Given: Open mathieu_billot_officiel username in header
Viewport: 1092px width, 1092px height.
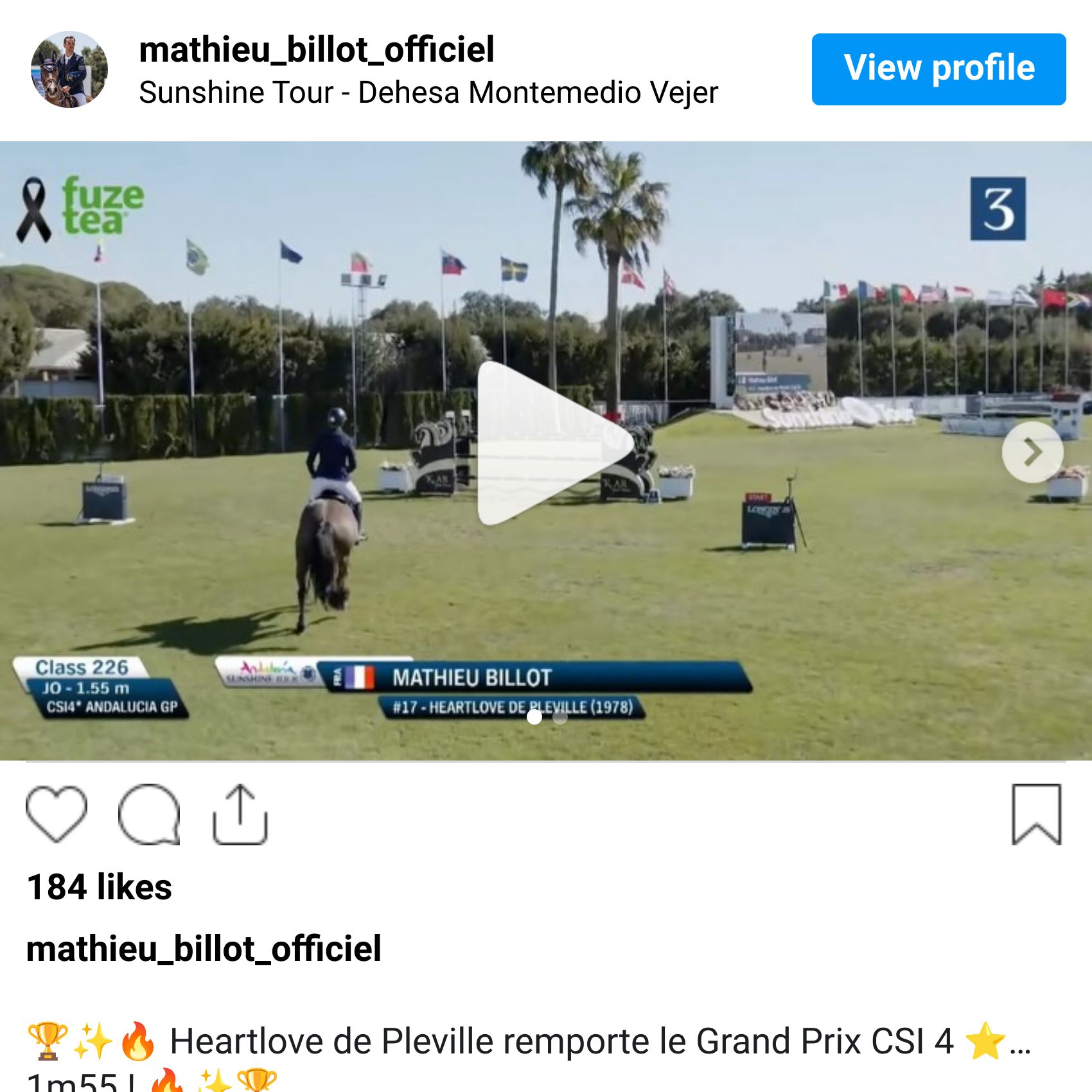Looking at the screenshot, I should [x=317, y=49].
